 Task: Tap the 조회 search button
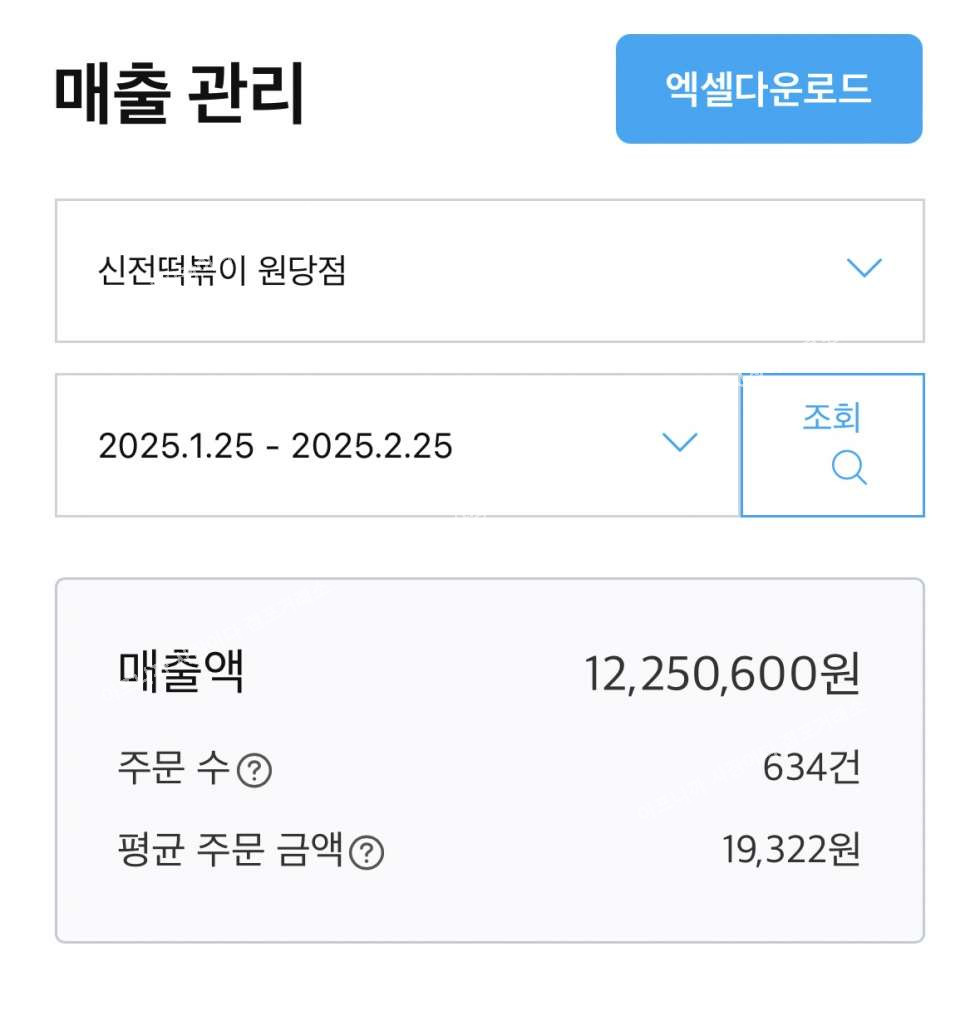[832, 445]
